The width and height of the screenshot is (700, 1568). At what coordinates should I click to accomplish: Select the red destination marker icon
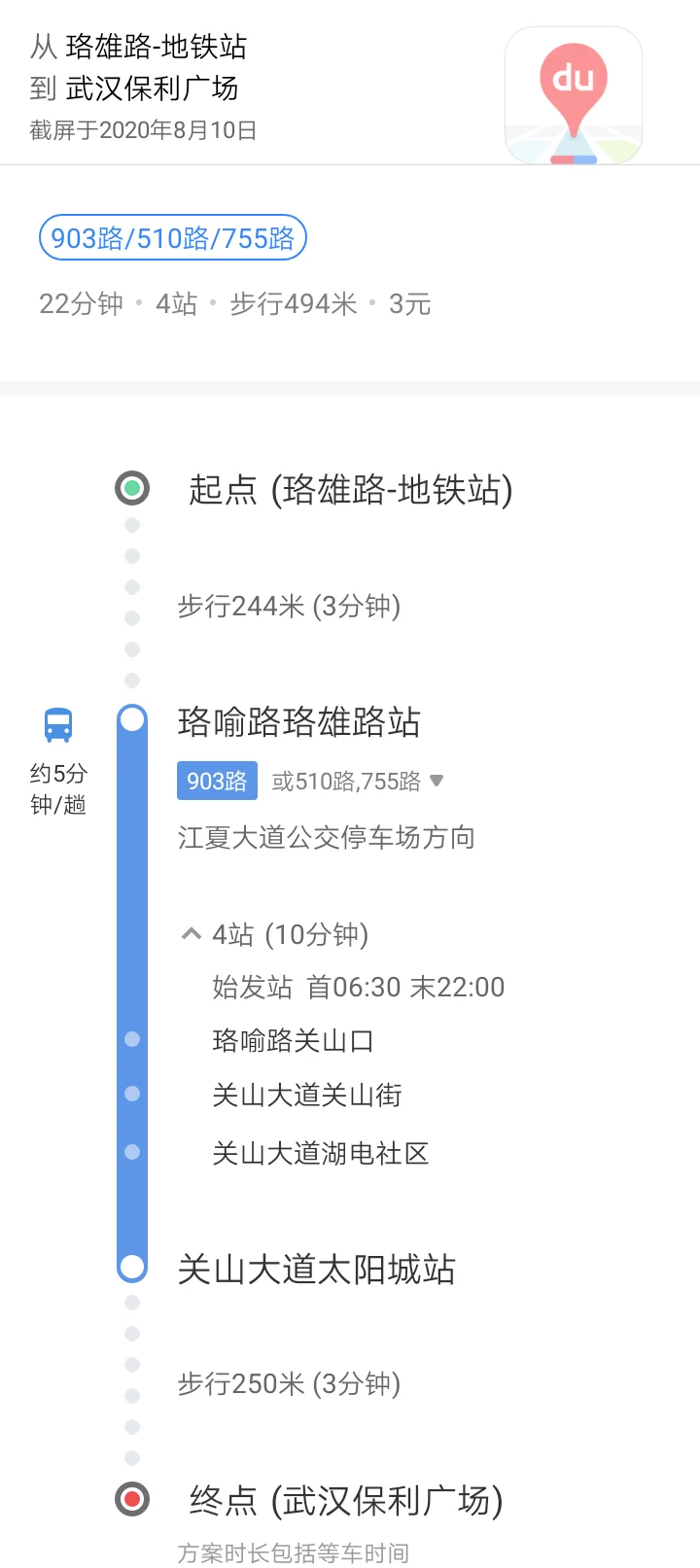[x=132, y=1499]
